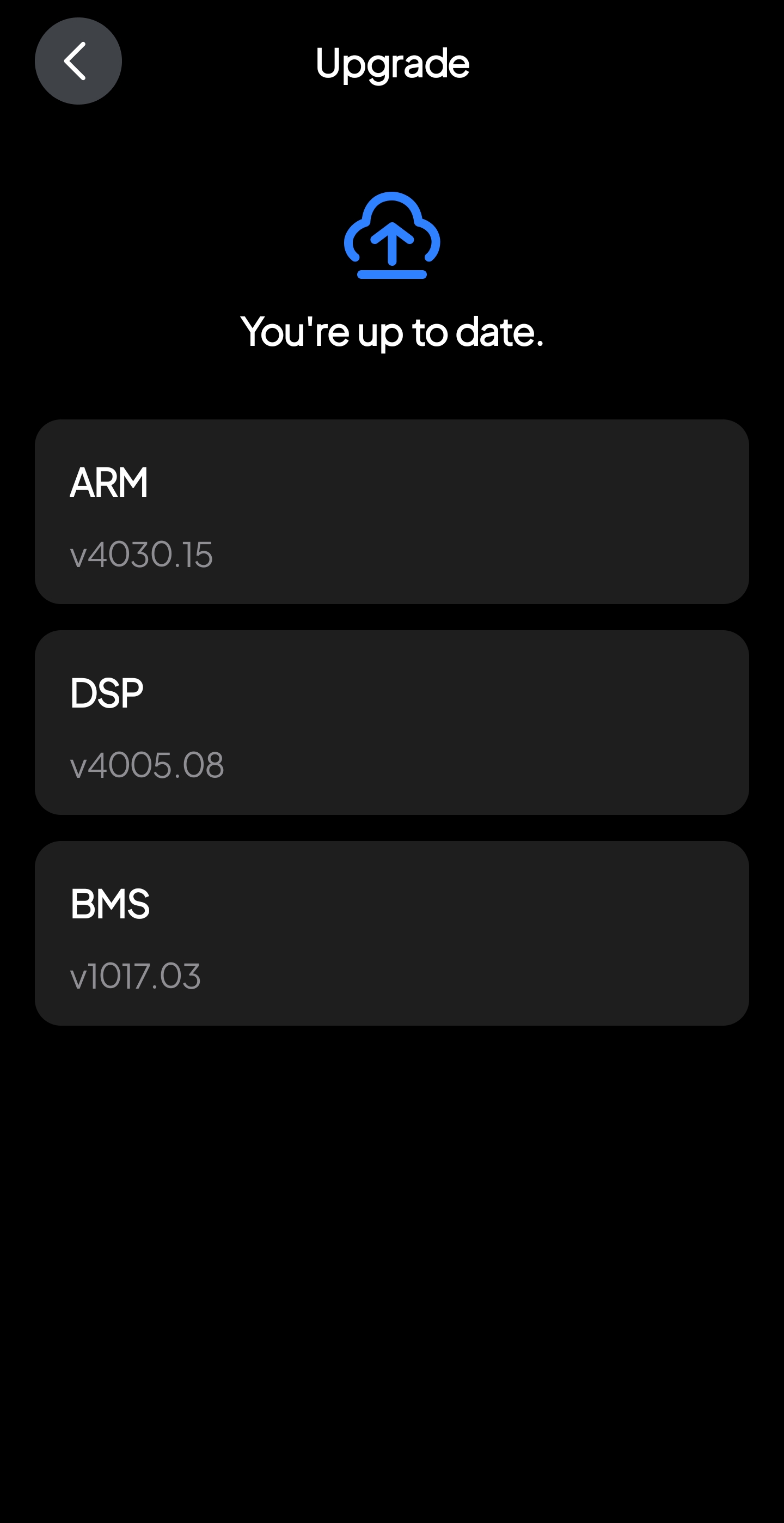Go back from the Upgrade screen
The width and height of the screenshot is (784, 1523).
click(78, 61)
